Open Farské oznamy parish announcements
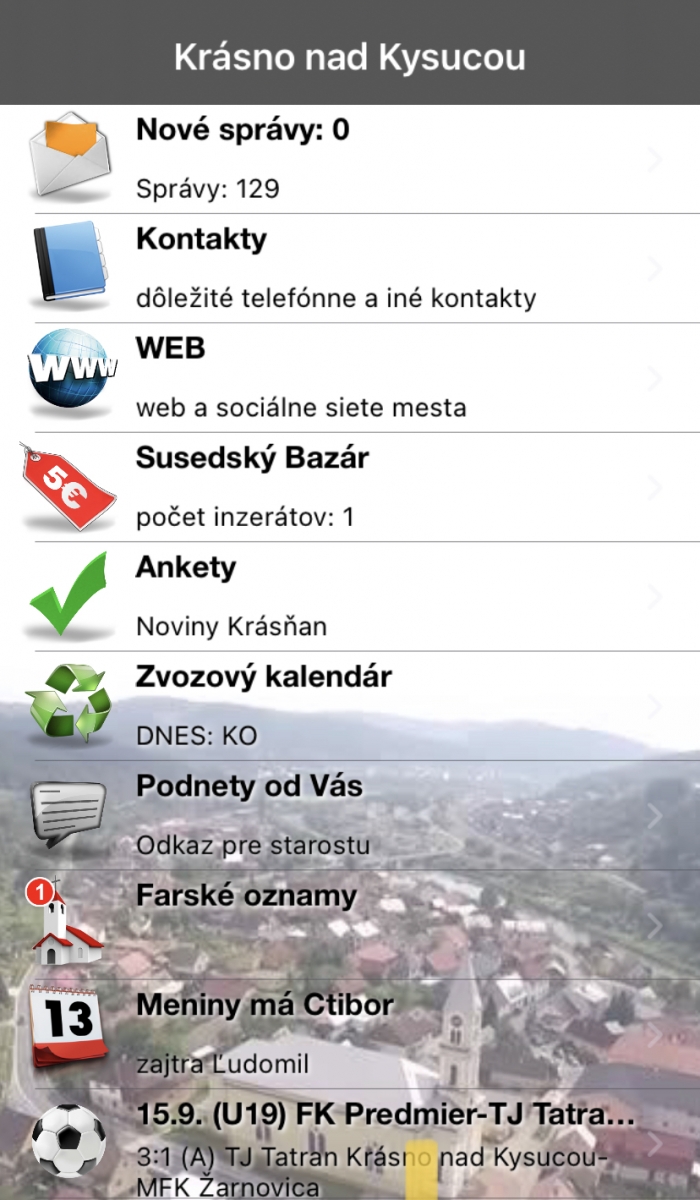This screenshot has height=1200, width=700. click(350, 924)
